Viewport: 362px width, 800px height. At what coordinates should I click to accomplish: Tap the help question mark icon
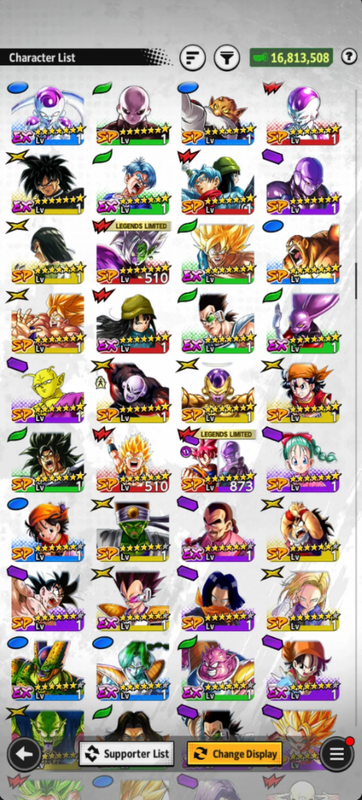(349, 57)
